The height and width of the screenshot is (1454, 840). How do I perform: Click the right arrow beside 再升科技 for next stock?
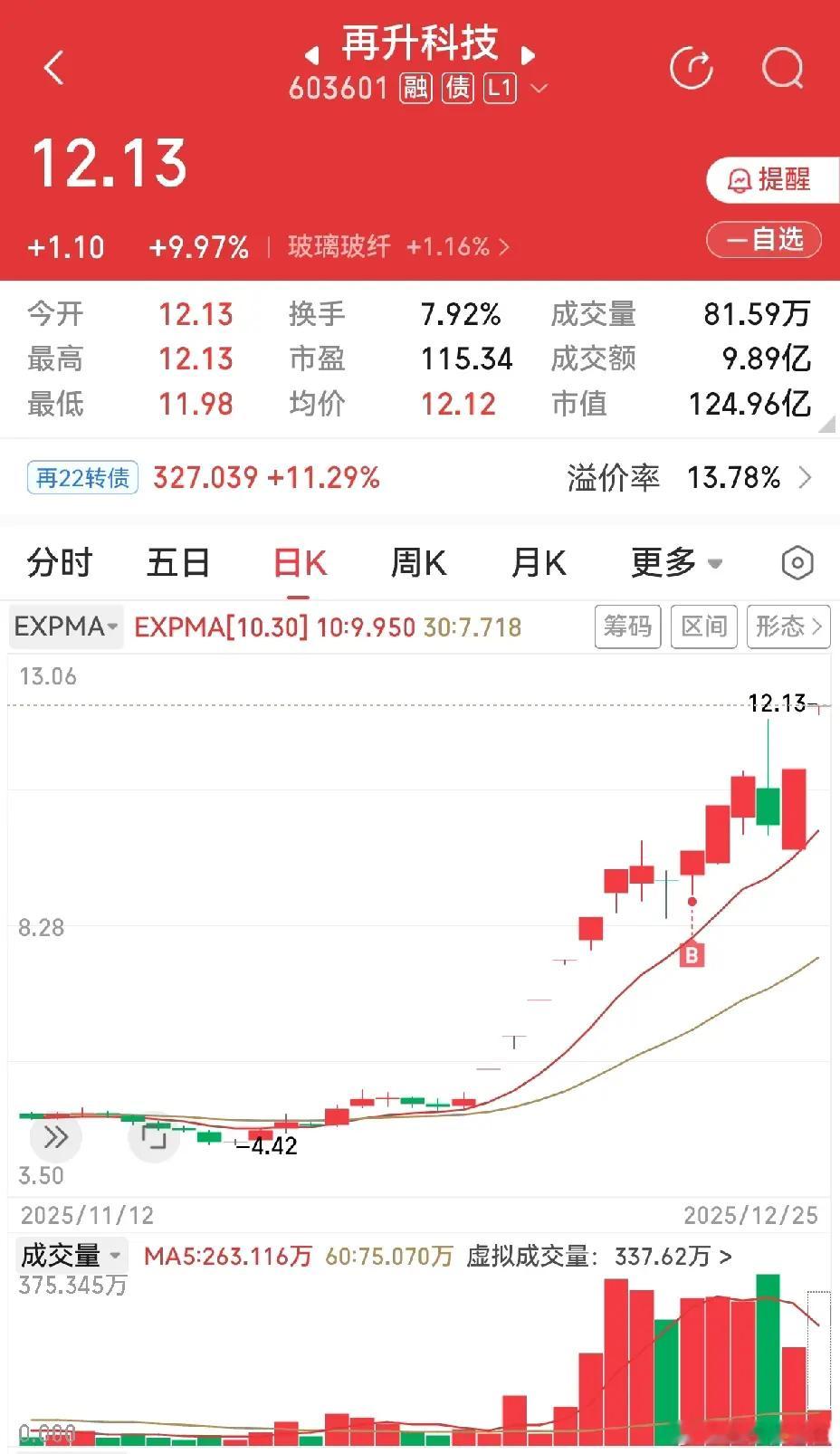click(x=529, y=54)
